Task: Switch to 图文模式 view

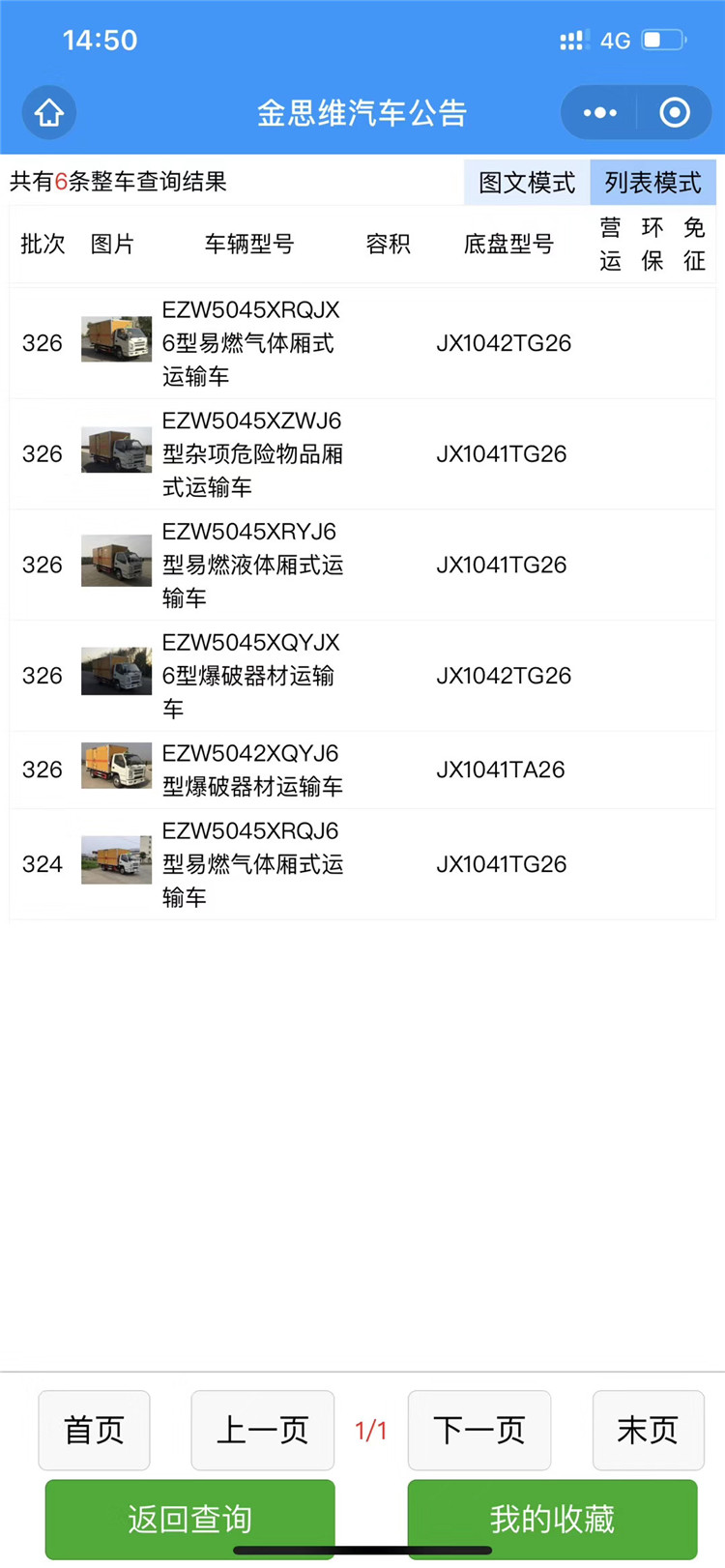Action: coord(527,183)
